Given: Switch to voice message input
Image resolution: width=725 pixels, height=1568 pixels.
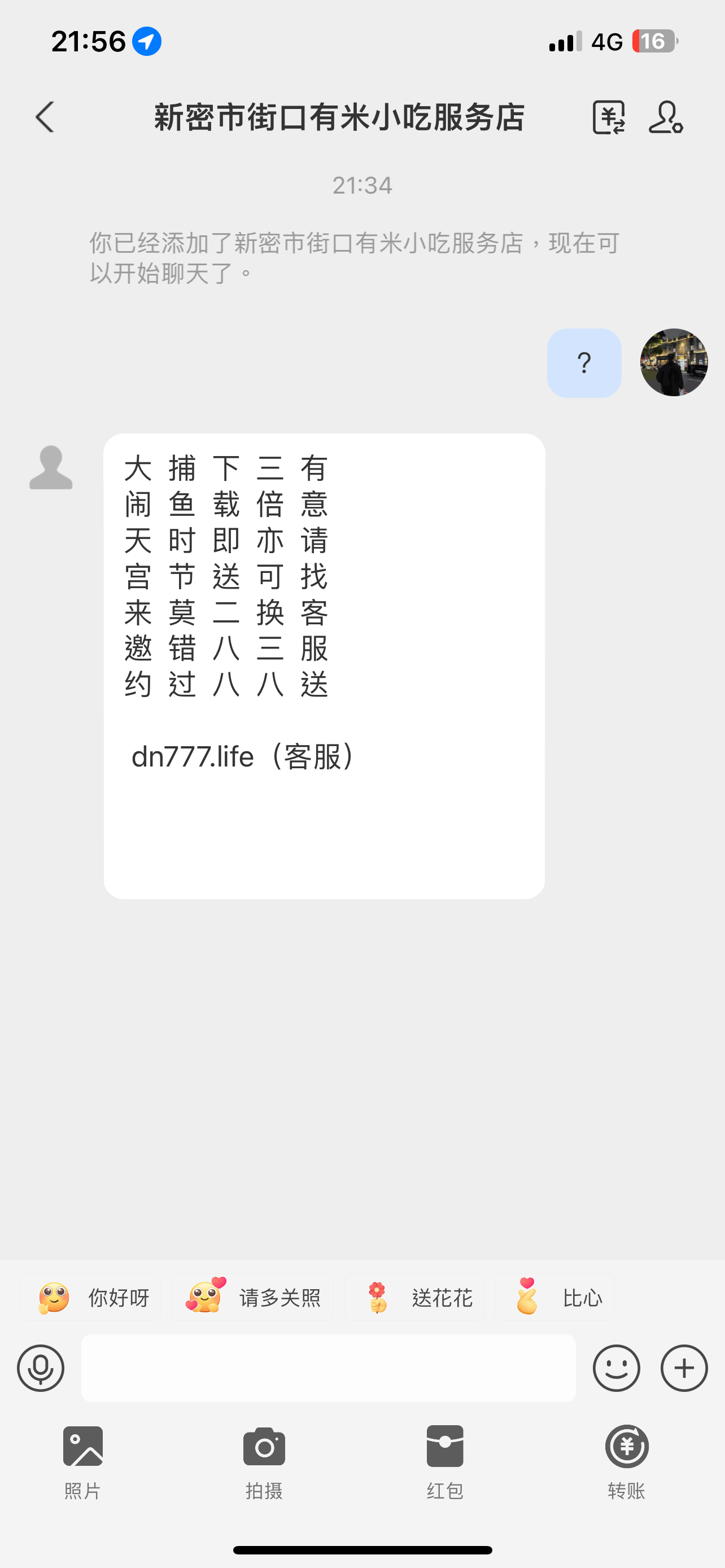Looking at the screenshot, I should 41,1368.
